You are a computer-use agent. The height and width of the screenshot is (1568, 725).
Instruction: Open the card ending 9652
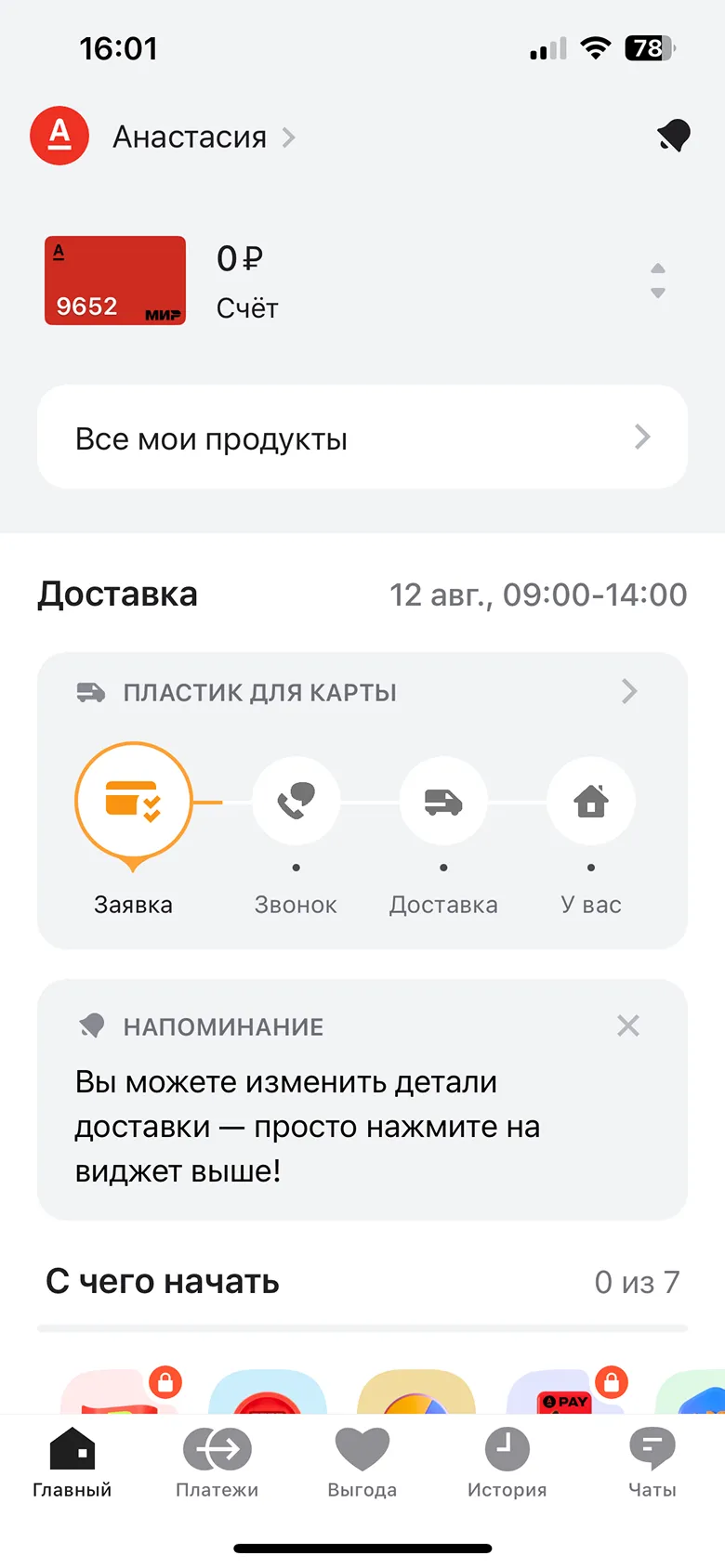(x=115, y=281)
